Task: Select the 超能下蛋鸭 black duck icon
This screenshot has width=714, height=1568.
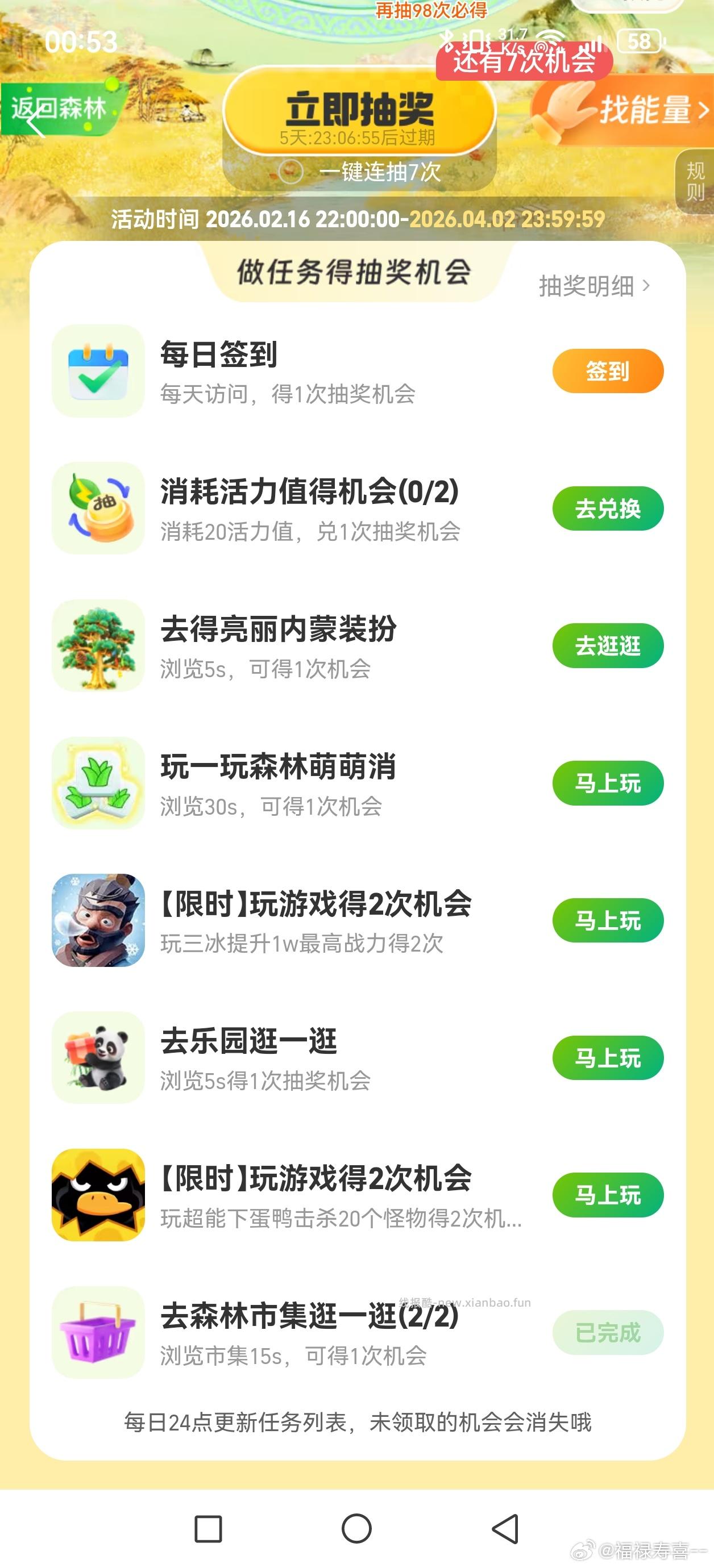Action: [97, 1195]
